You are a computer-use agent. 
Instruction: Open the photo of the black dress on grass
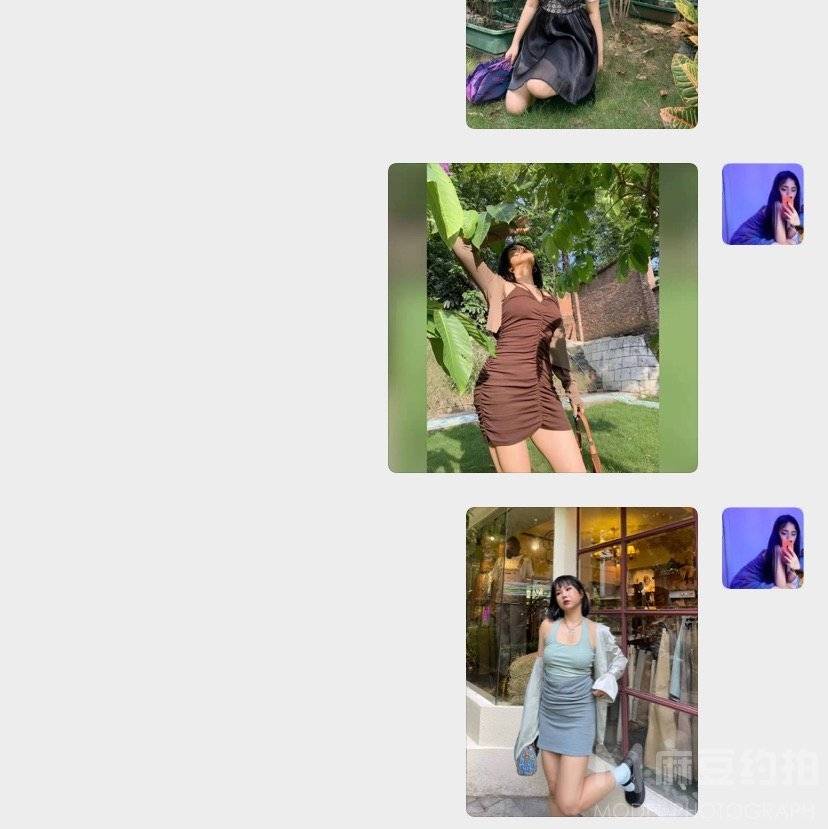[581, 63]
